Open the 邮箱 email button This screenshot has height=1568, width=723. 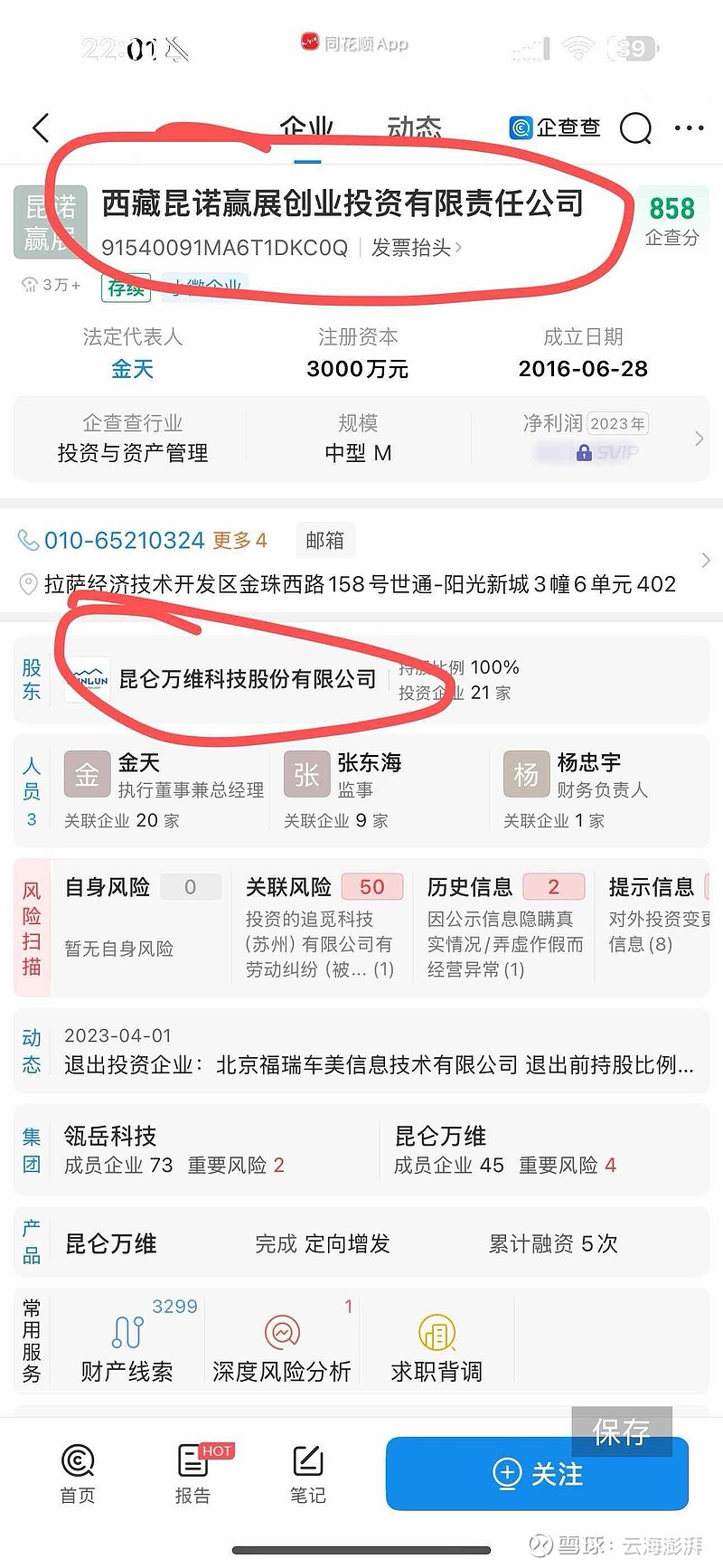tap(325, 540)
